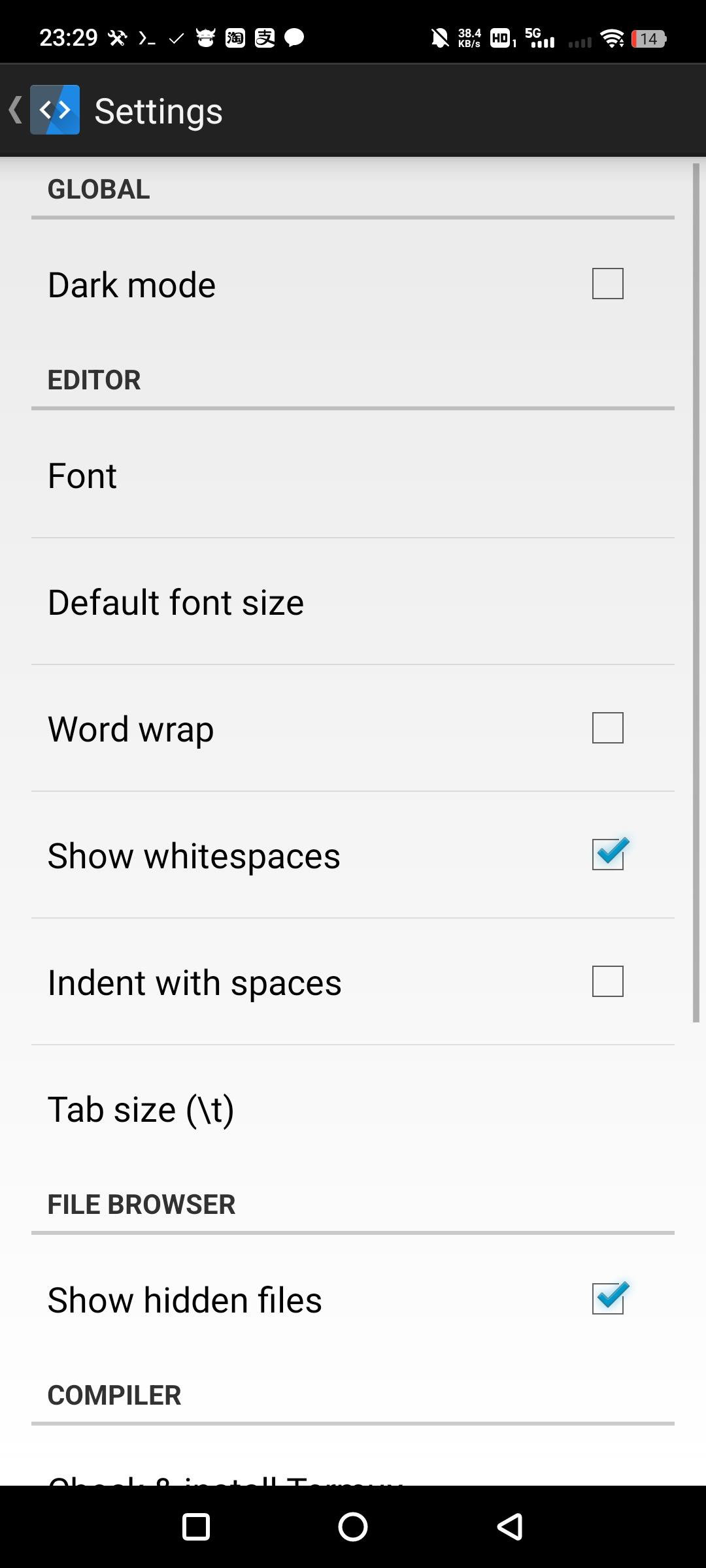Open Default font size setting

point(353,602)
